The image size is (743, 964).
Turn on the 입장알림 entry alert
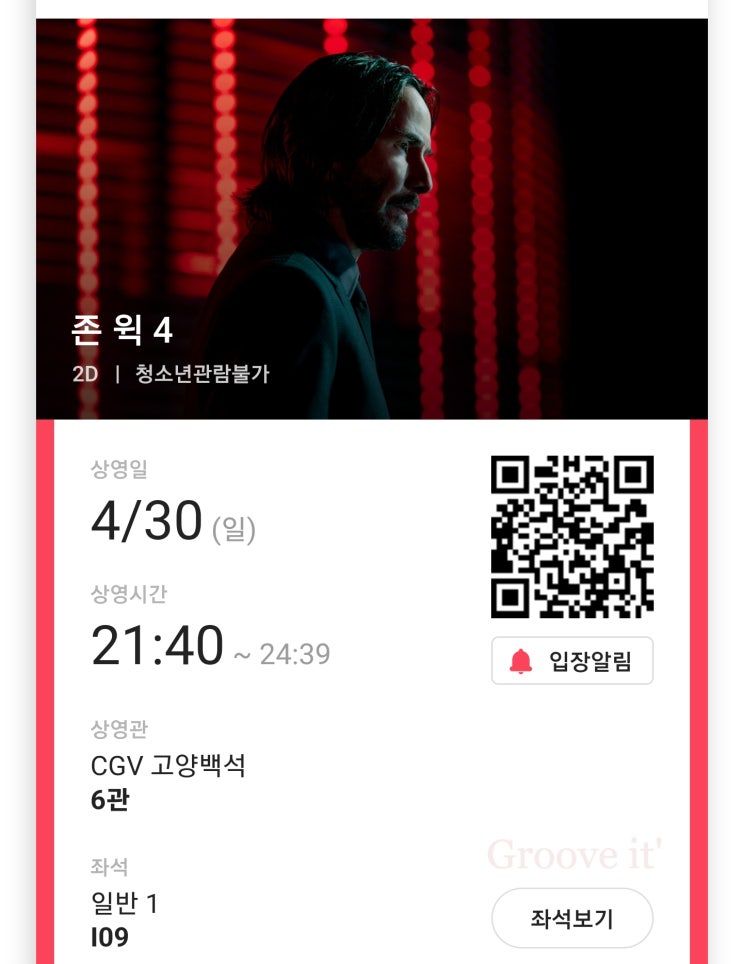point(572,661)
